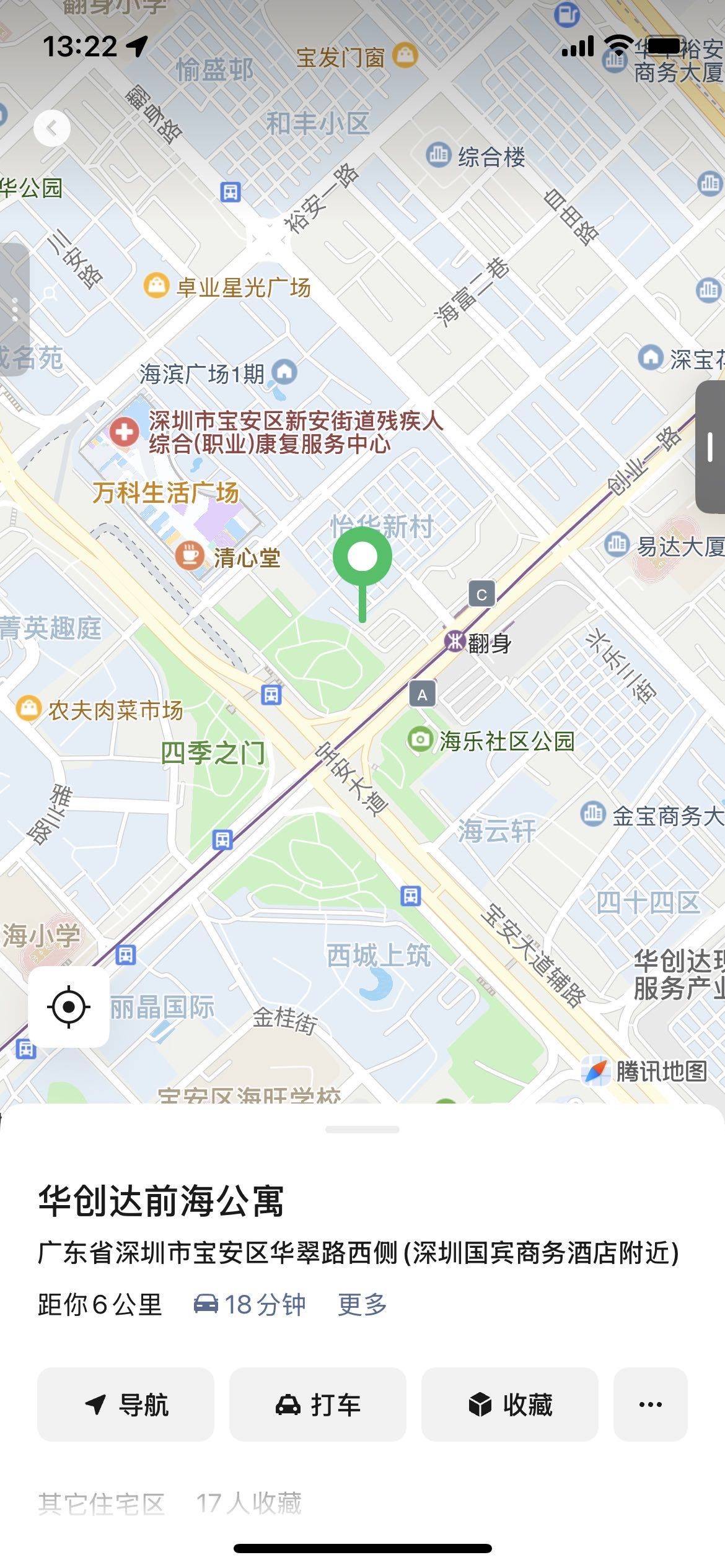Start navigation with 导航 button
This screenshot has width=725, height=1568.
(x=126, y=1405)
